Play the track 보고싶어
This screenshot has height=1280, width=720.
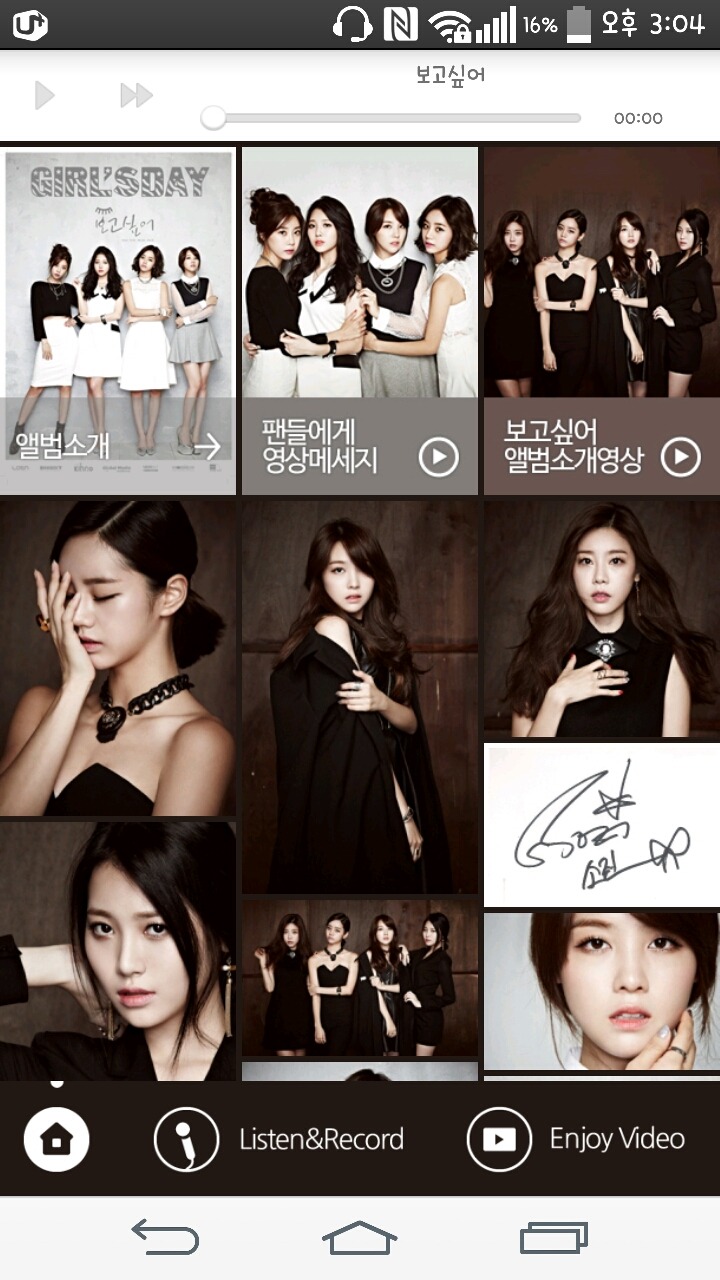click(43, 95)
